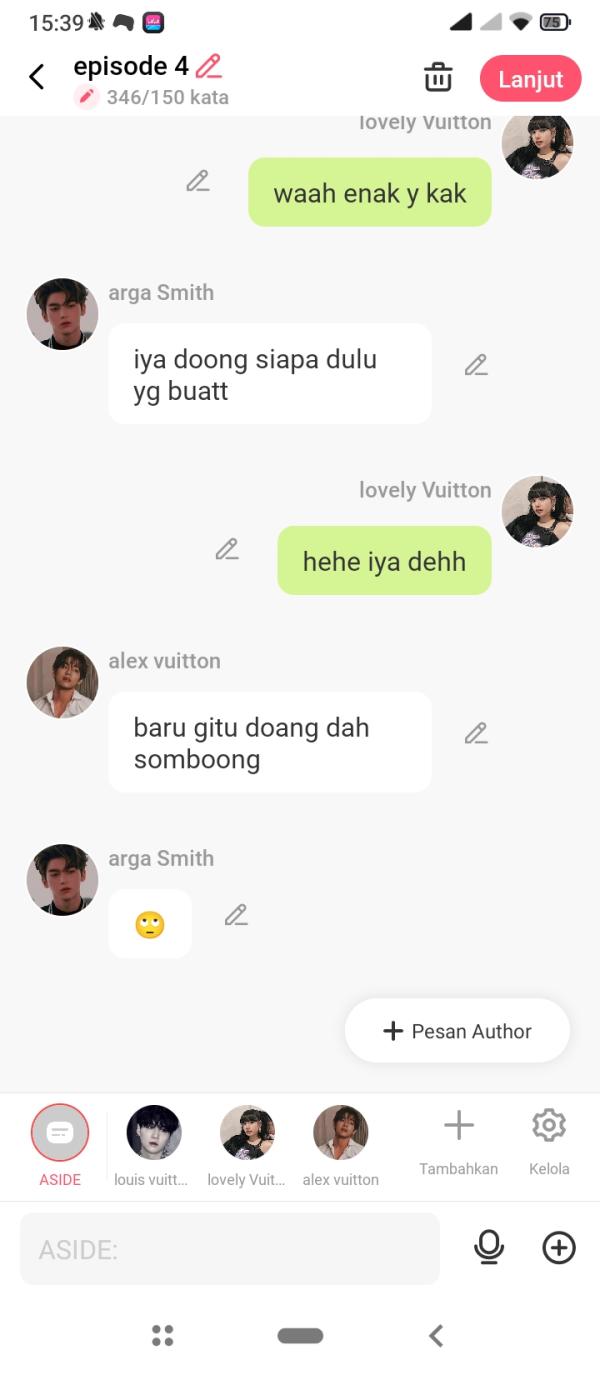Screen dimensions: 600x1375
Task: Go back using the top-left arrow
Action: (x=37, y=77)
